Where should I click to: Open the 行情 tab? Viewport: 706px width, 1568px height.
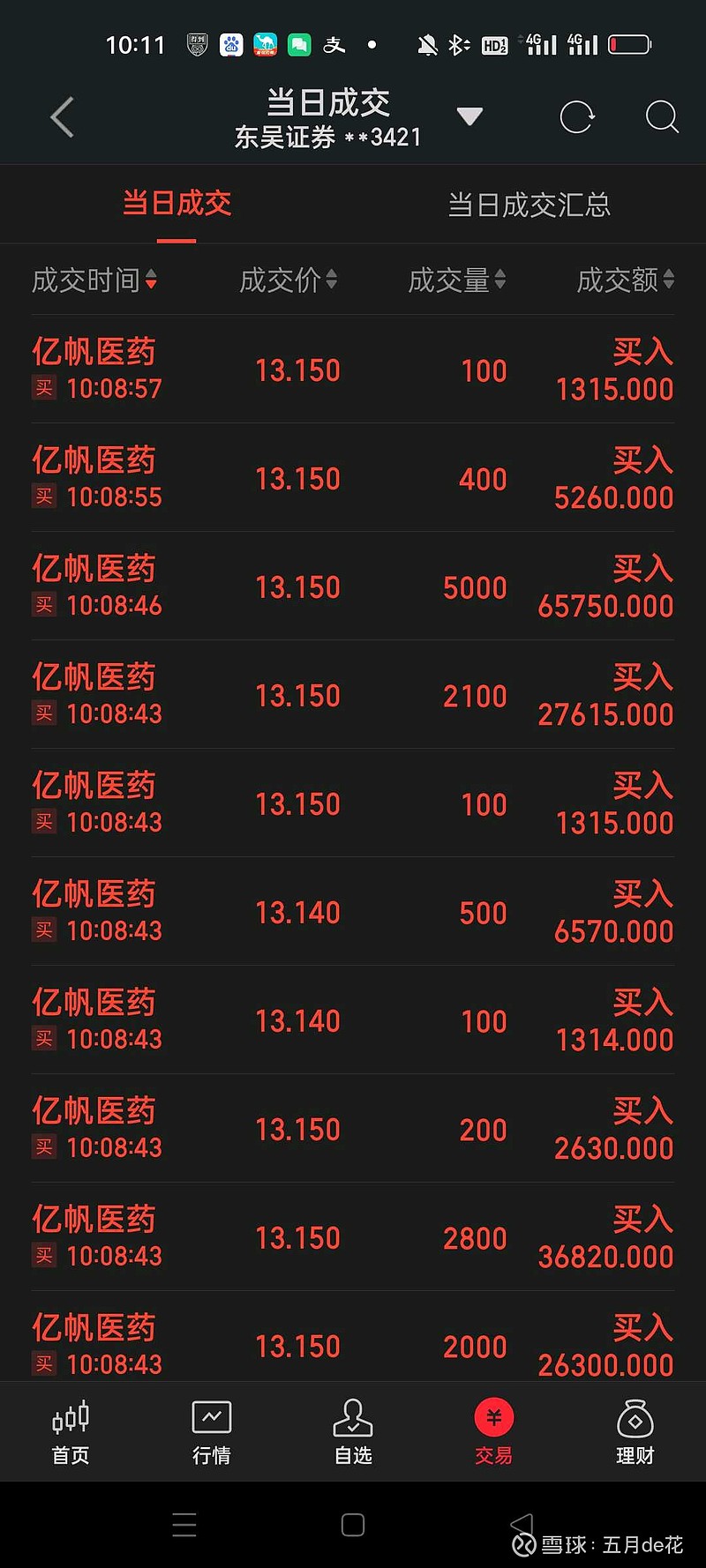tap(212, 1432)
